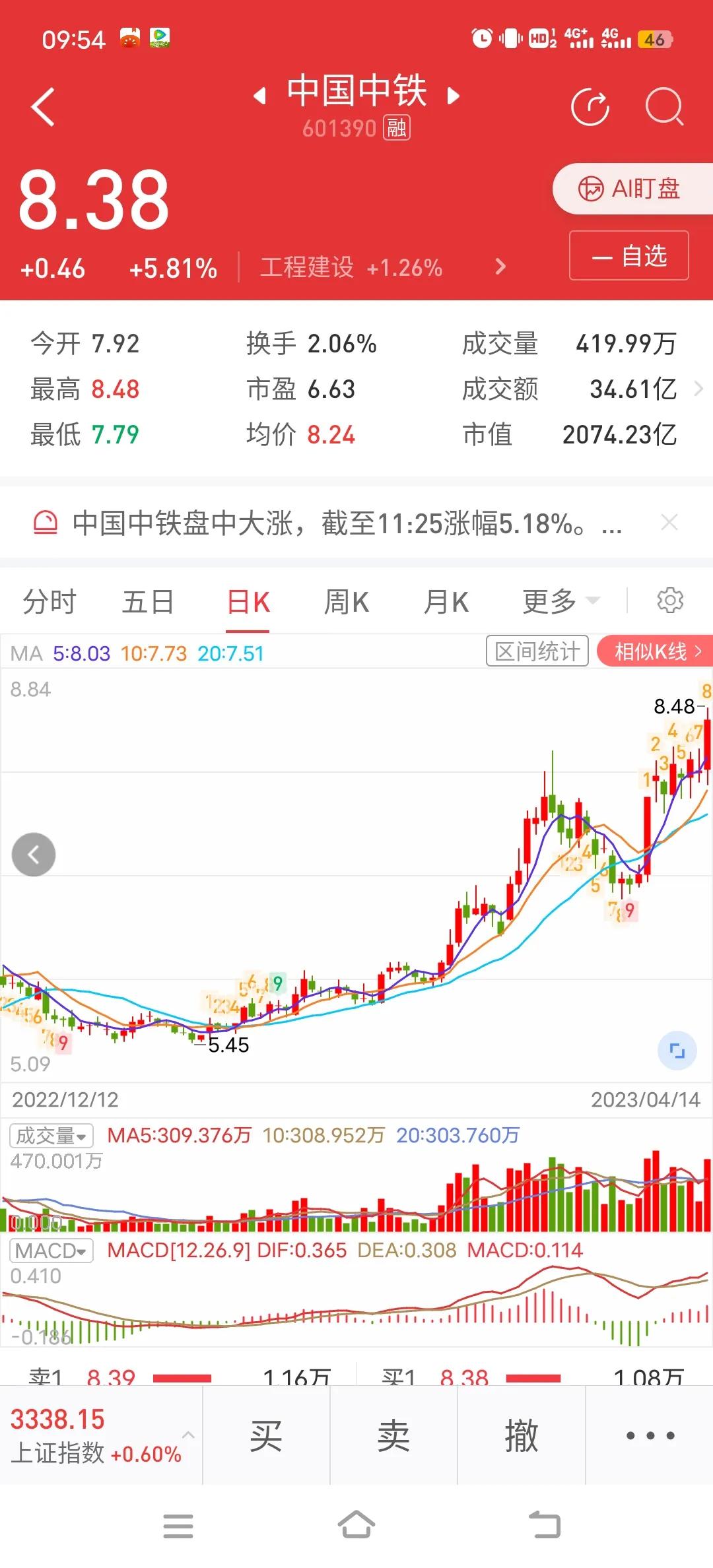The image size is (713, 1568).
Task: Switch to the 分时 chart tab
Action: click(x=50, y=601)
